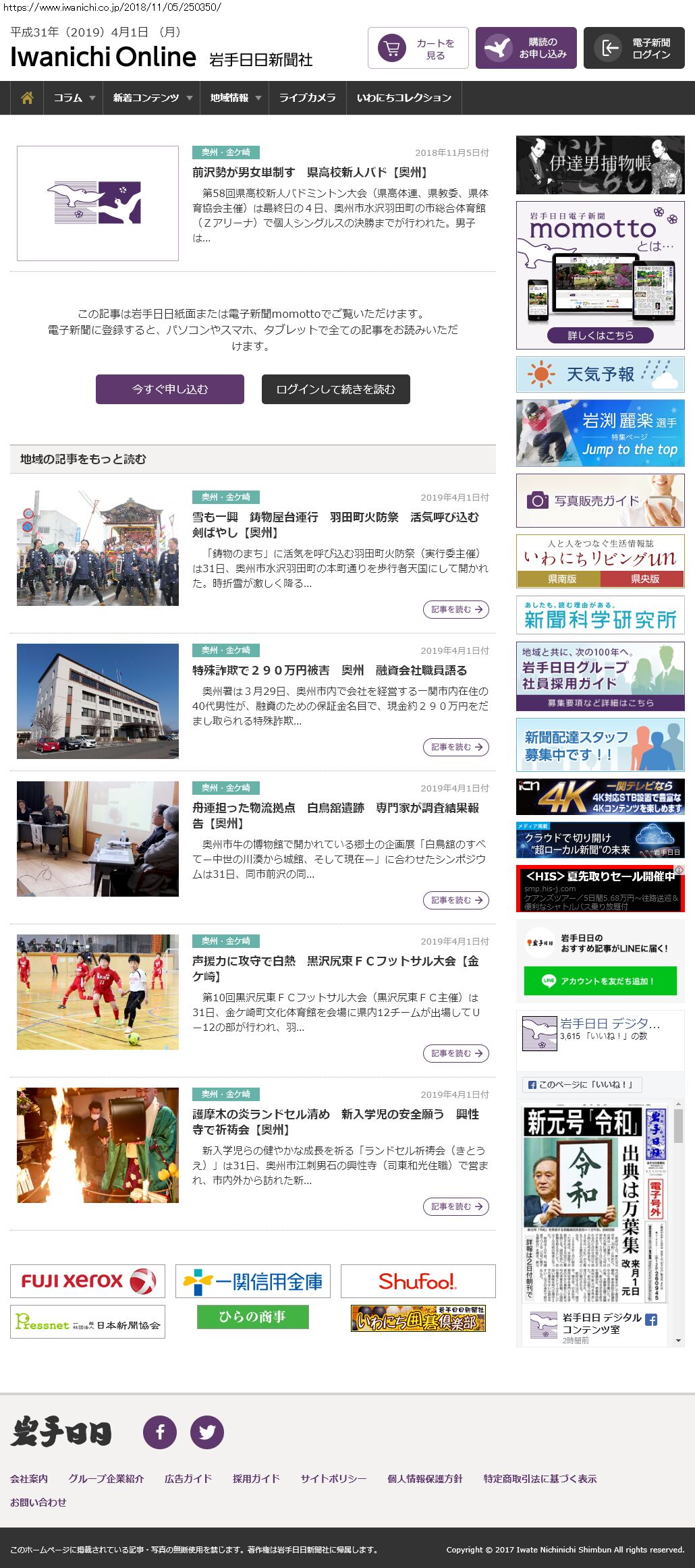This screenshot has width=695, height=1568.
Task: View the cart with カートを見る
Action: (418, 48)
